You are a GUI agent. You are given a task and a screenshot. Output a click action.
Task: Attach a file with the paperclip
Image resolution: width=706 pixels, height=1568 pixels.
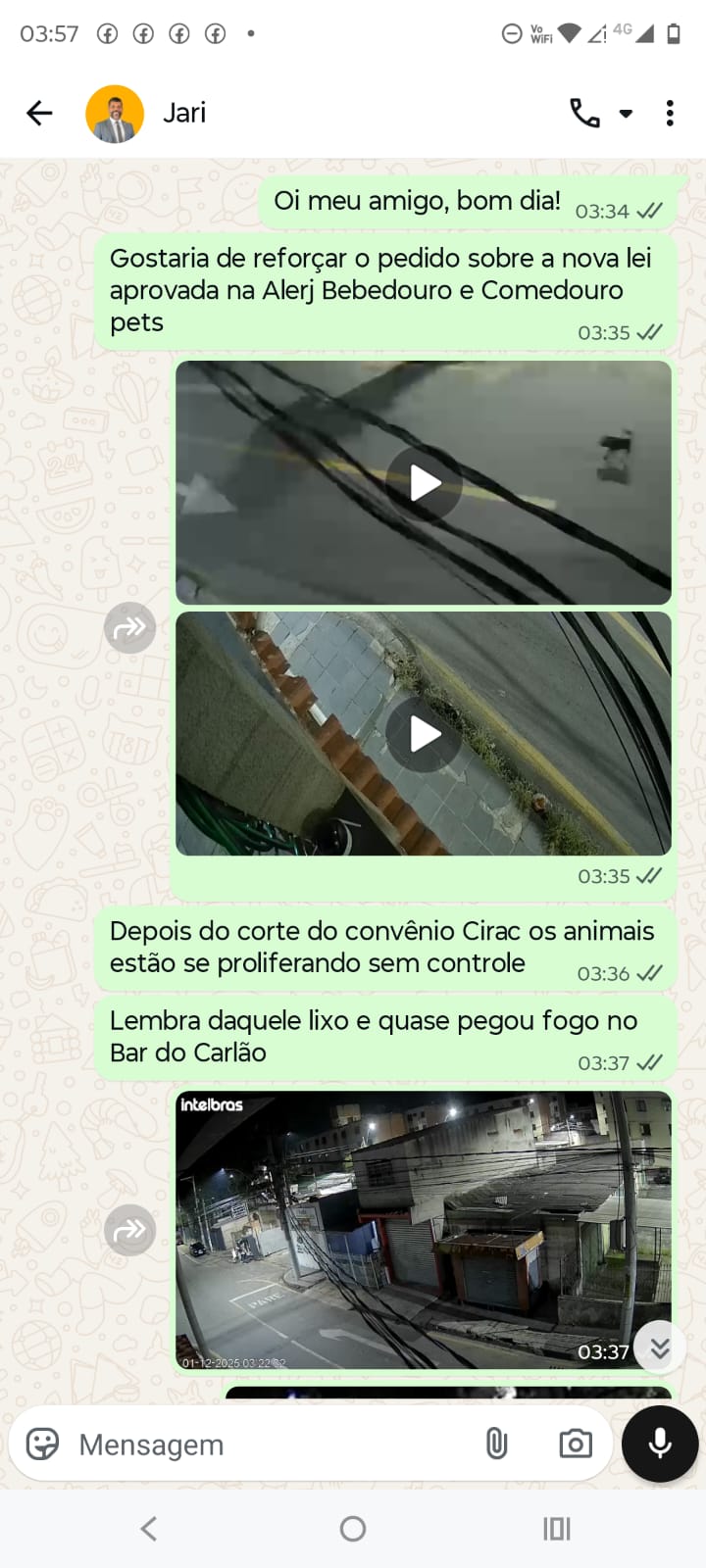[x=497, y=1444]
